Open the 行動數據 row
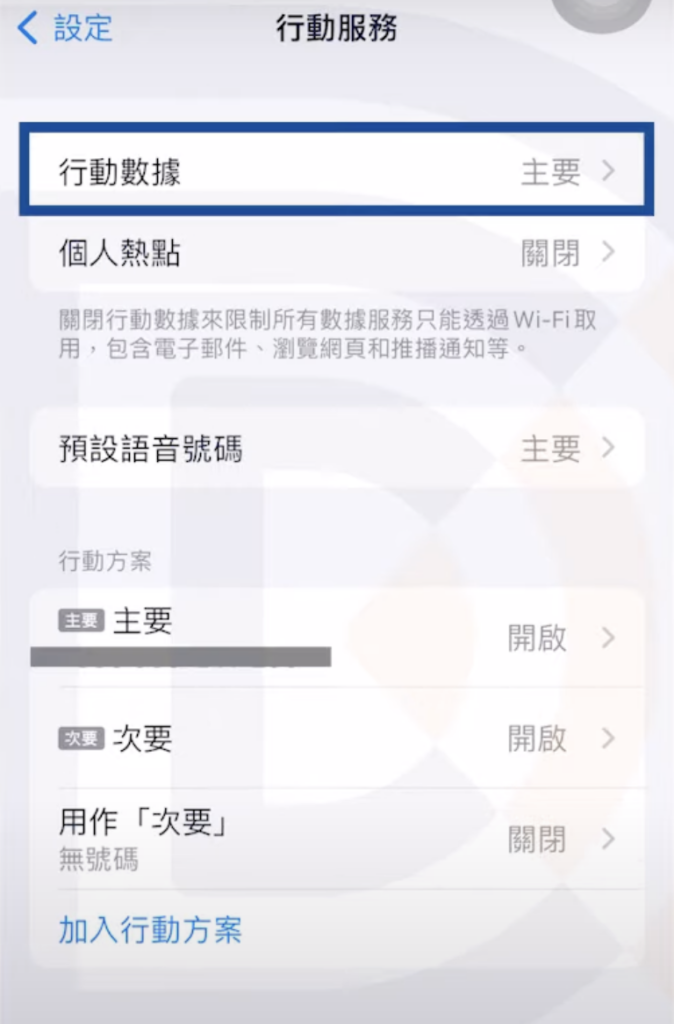The width and height of the screenshot is (674, 1024). (x=337, y=171)
